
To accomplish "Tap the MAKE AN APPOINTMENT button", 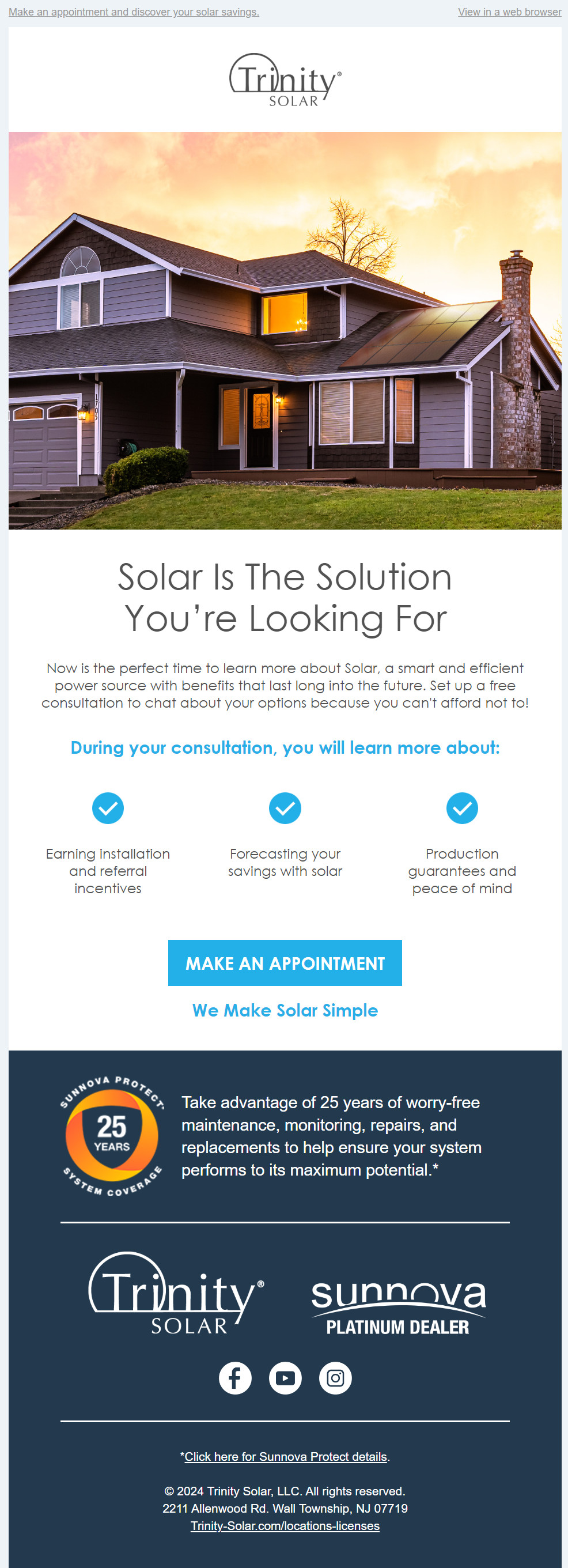I will coord(285,963).
